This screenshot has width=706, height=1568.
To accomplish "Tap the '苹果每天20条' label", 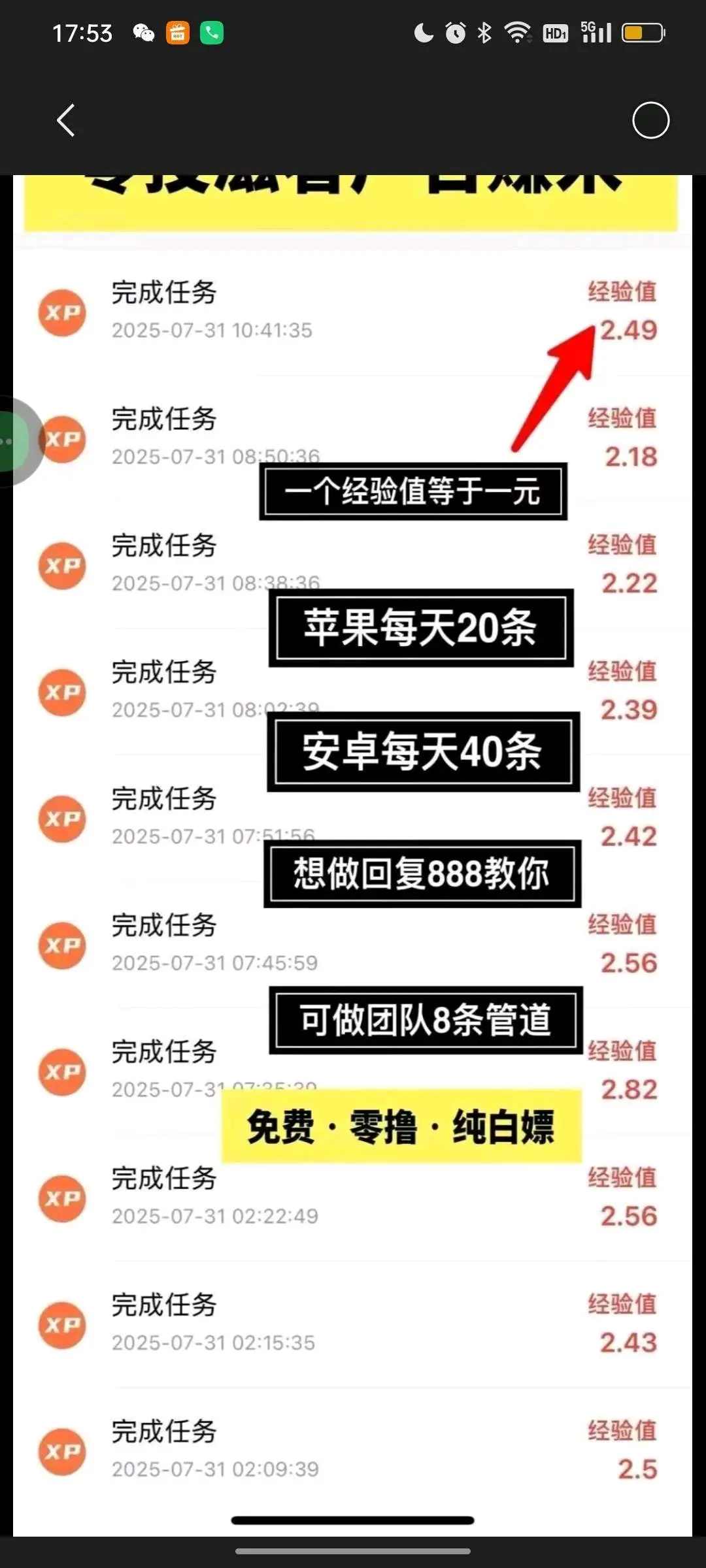I will click(420, 629).
